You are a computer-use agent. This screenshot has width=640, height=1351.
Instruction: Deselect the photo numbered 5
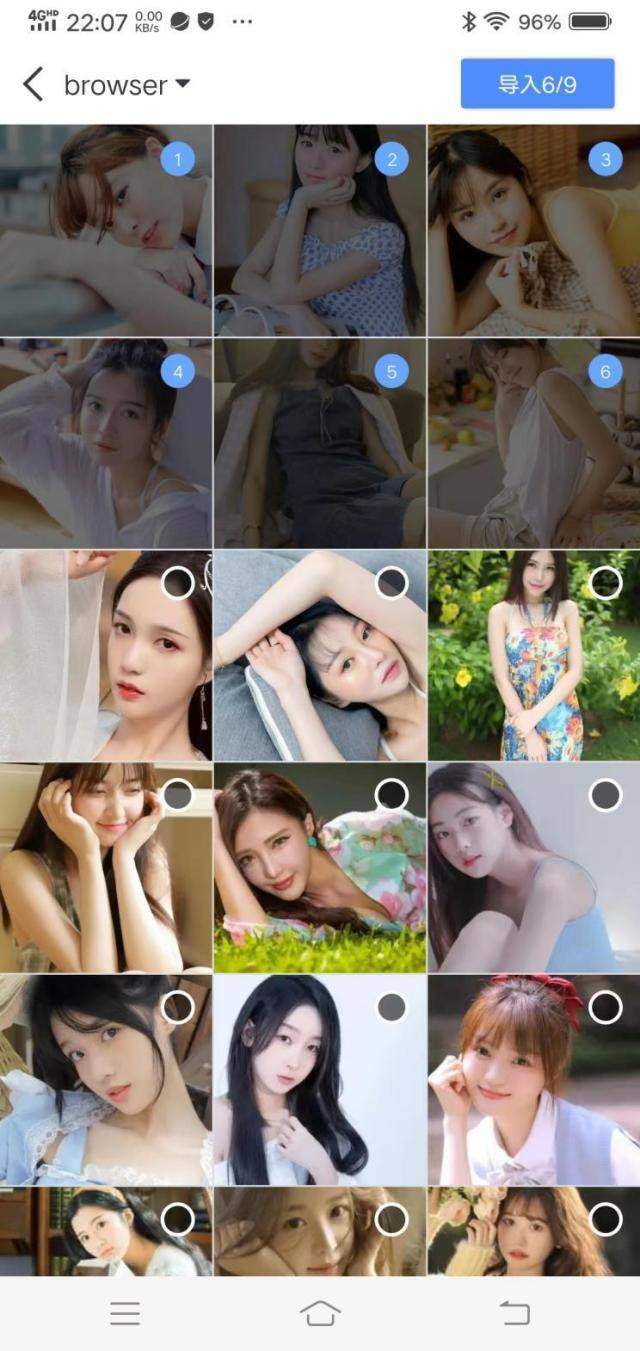click(x=391, y=372)
